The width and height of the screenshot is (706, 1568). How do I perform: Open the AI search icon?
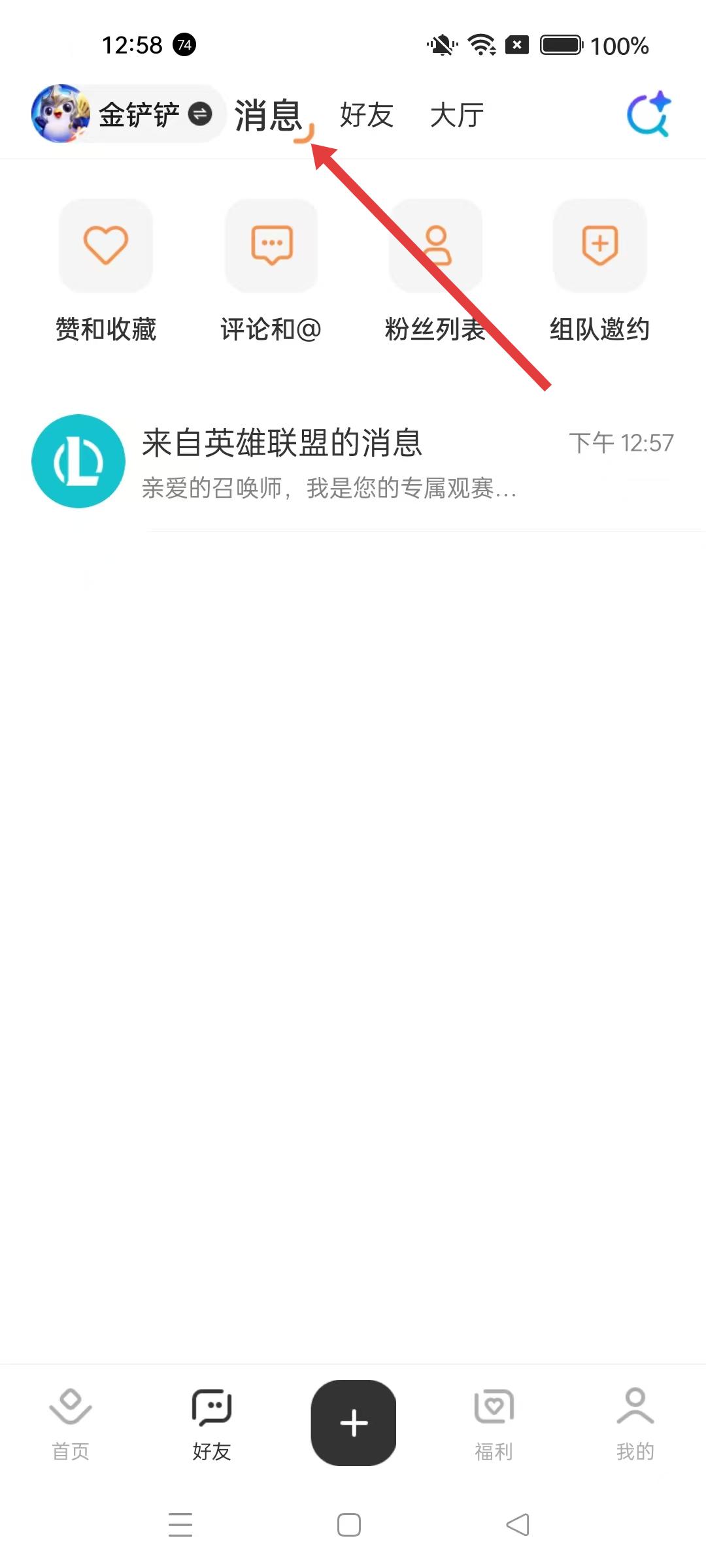click(648, 114)
